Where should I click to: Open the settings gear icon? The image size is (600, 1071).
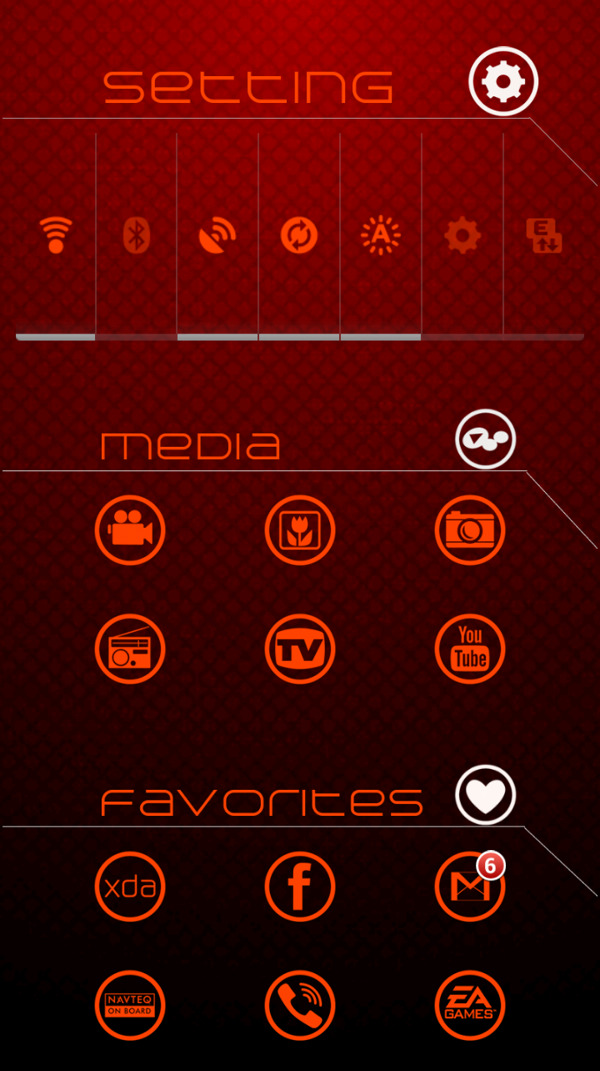click(503, 81)
